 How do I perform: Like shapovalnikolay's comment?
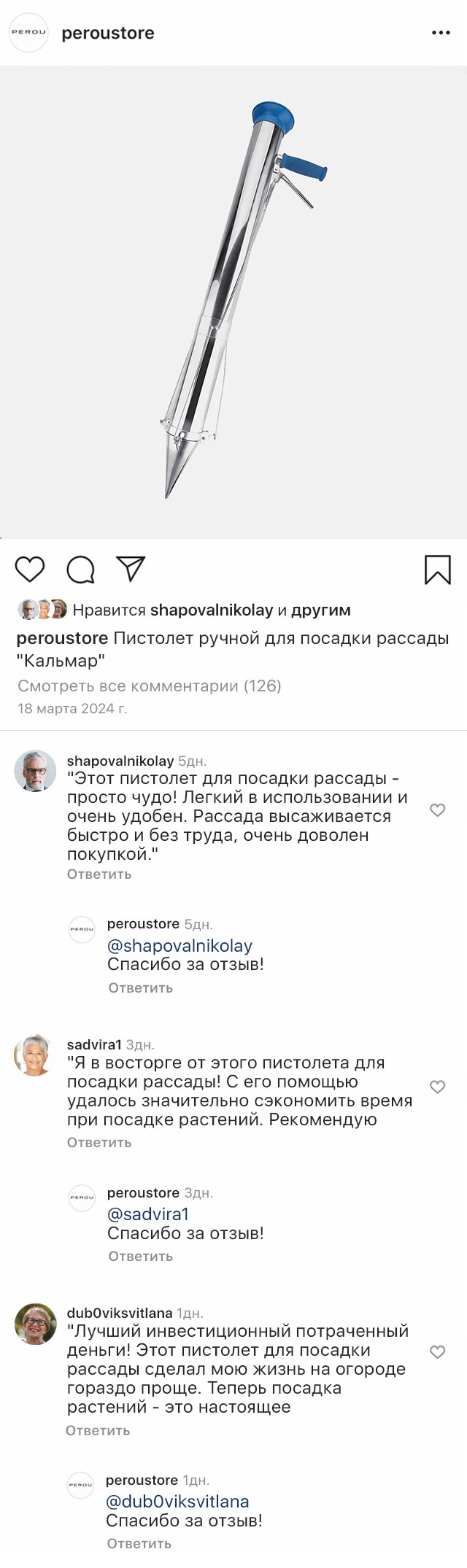point(437,810)
